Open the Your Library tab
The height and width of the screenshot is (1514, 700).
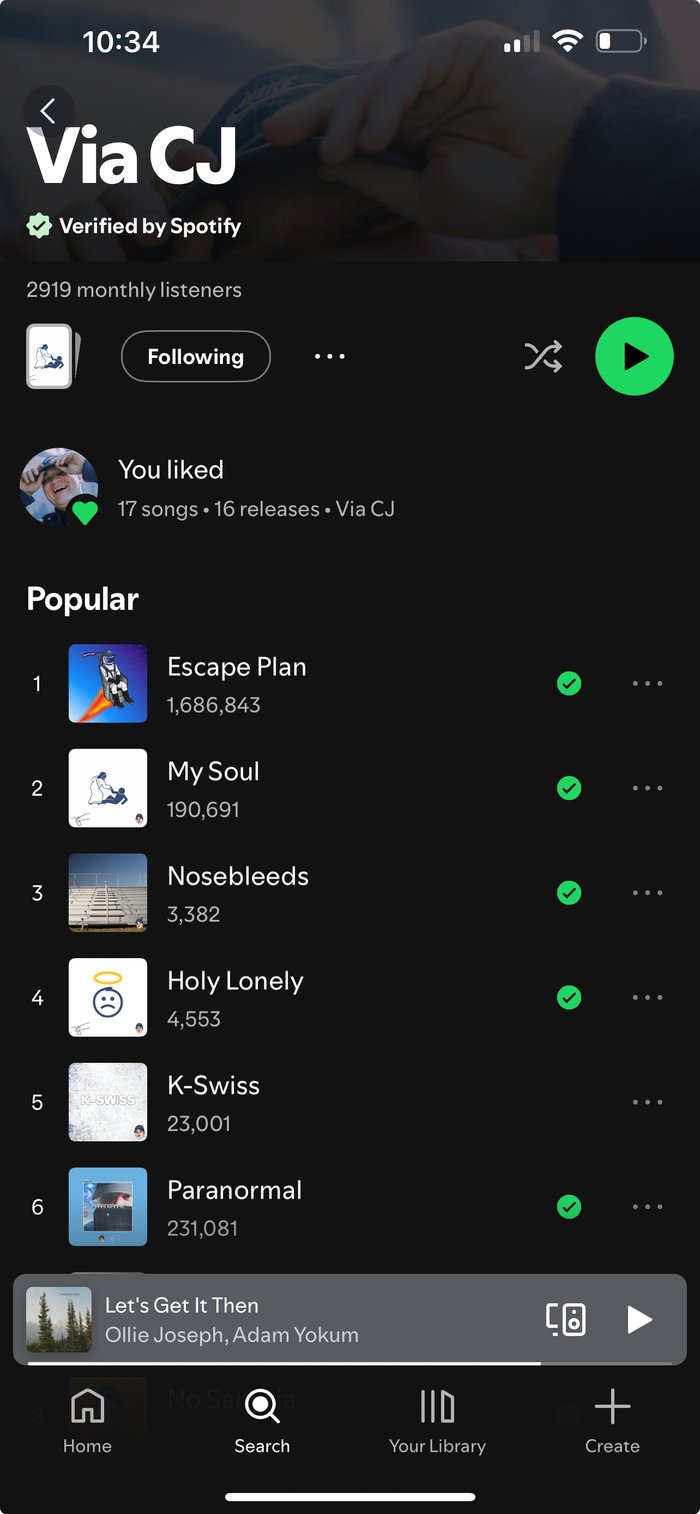coord(437,1421)
